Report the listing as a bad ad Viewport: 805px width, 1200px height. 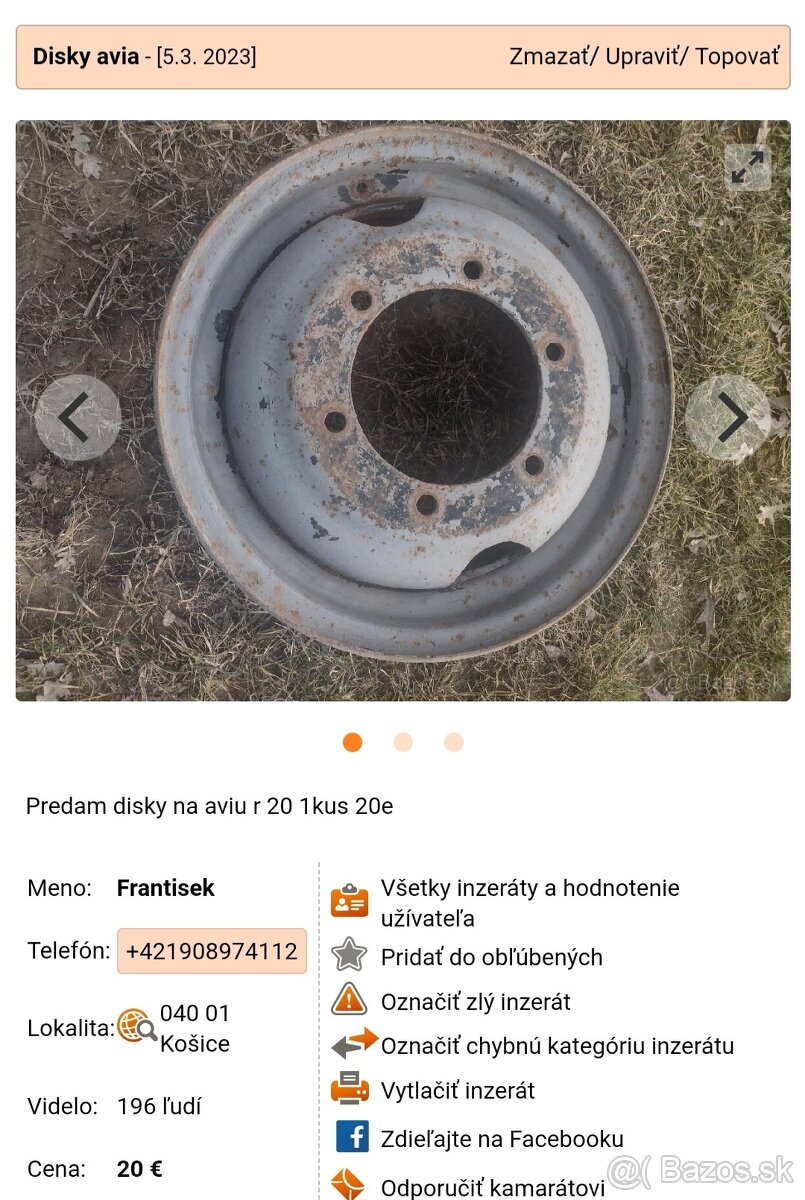(x=475, y=1002)
